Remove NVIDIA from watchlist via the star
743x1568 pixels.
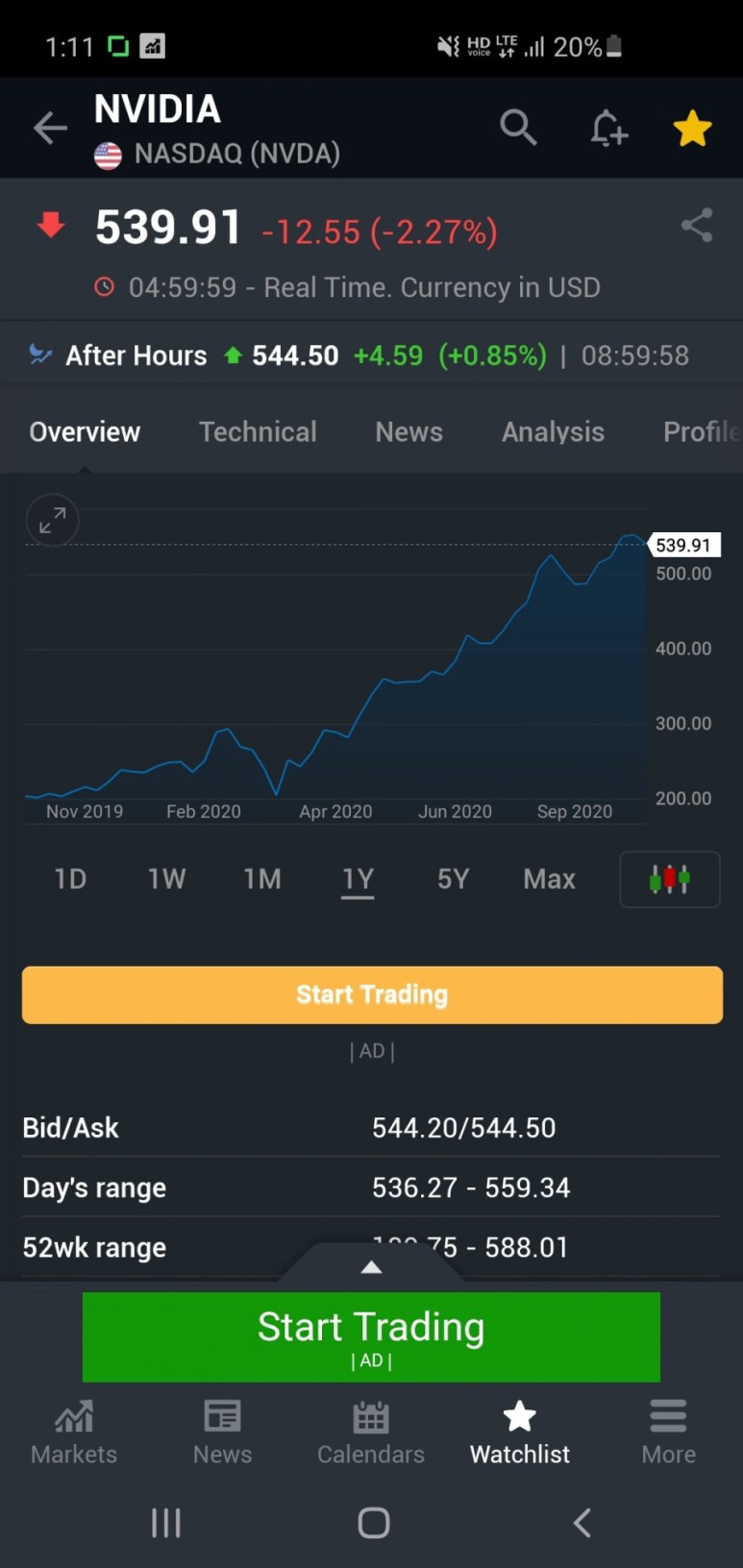pos(692,128)
